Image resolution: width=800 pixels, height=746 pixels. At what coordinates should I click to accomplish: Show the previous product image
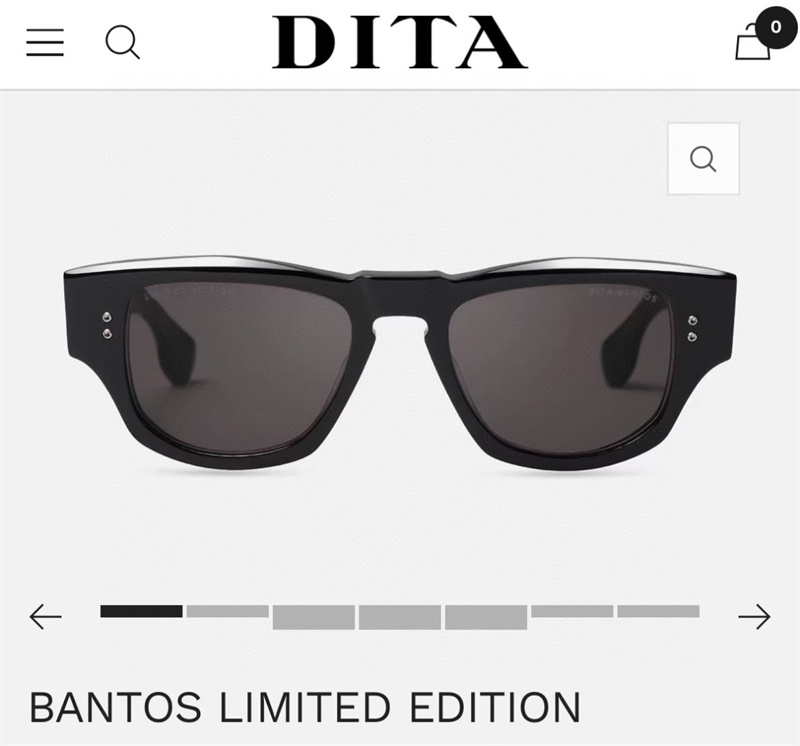45,617
